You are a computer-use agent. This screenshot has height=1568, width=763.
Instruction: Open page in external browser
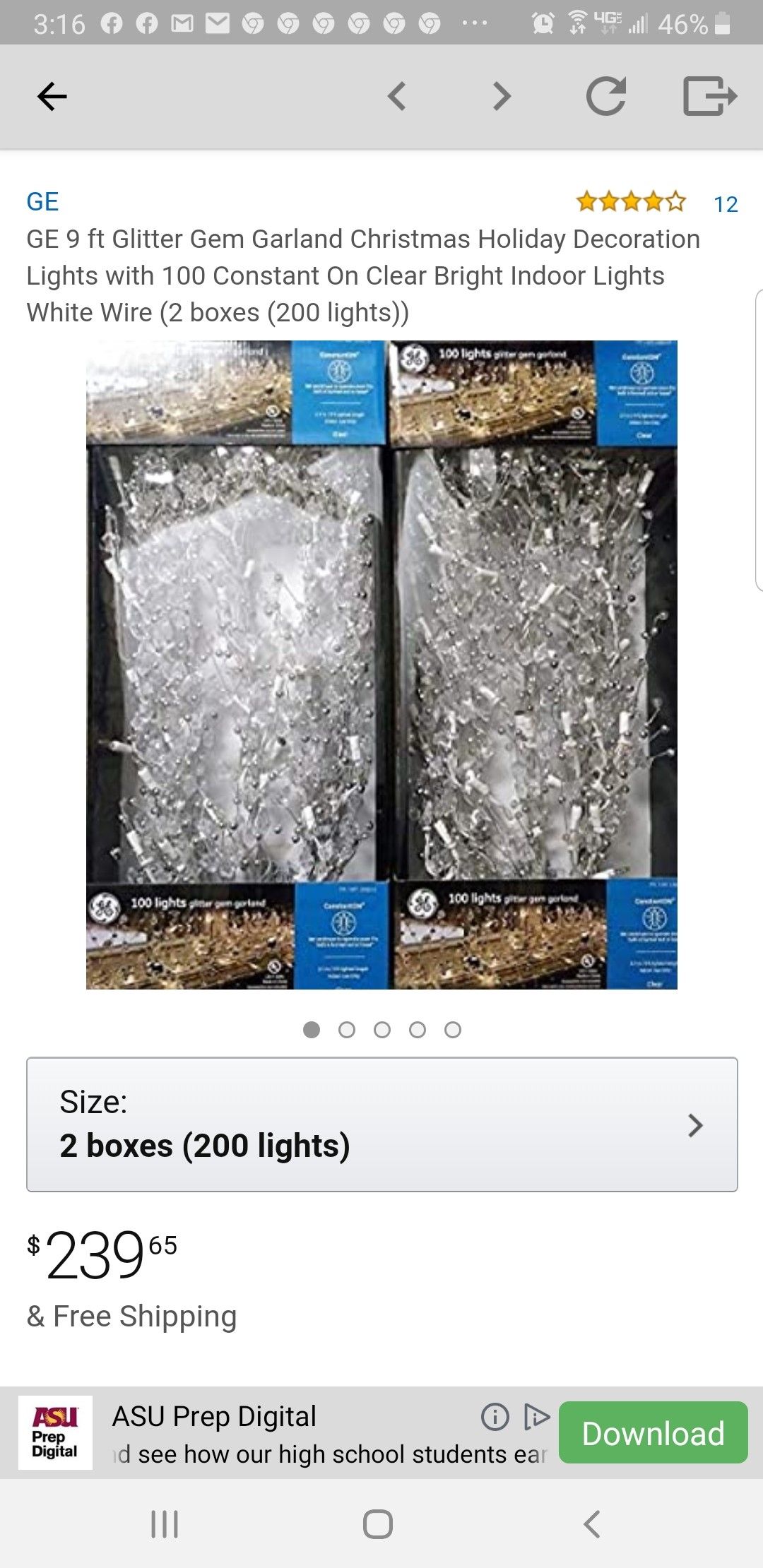pyautogui.click(x=710, y=96)
